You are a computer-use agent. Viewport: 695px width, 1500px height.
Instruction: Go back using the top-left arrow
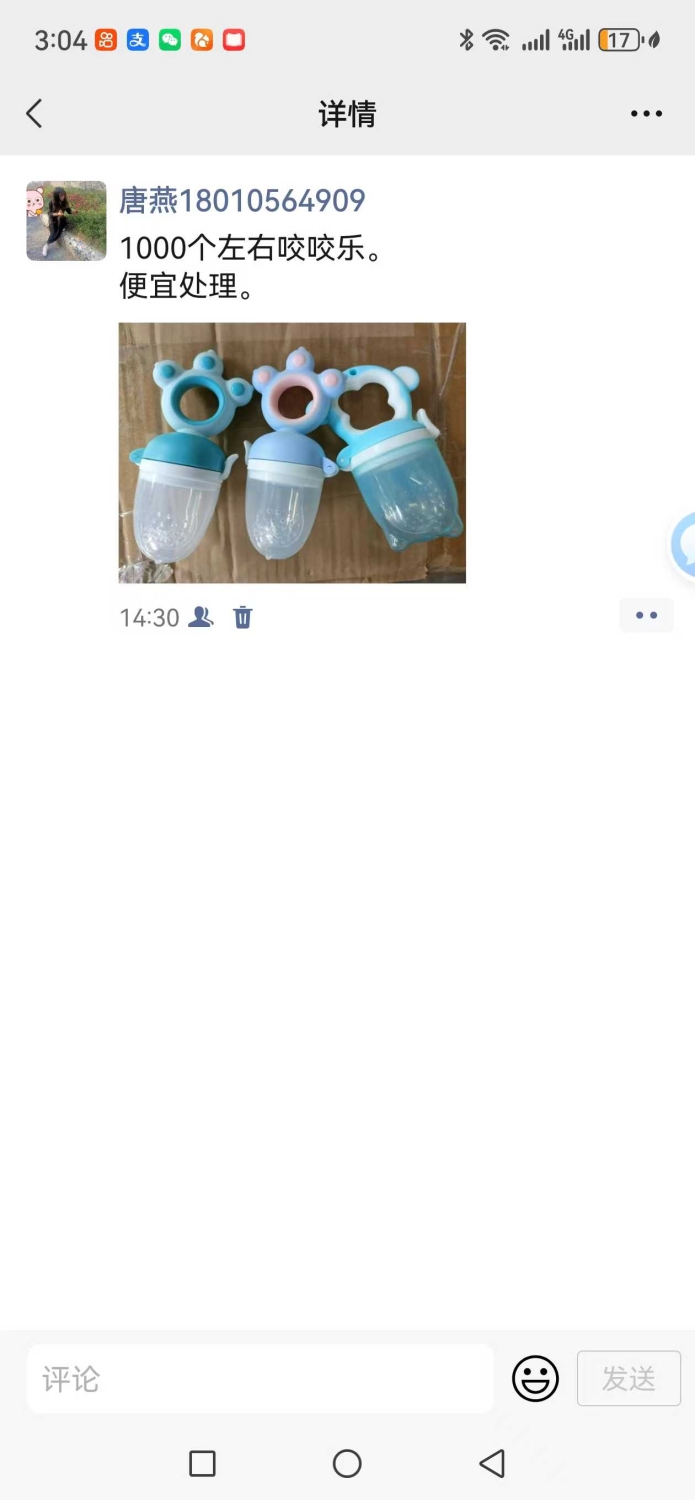[34, 114]
